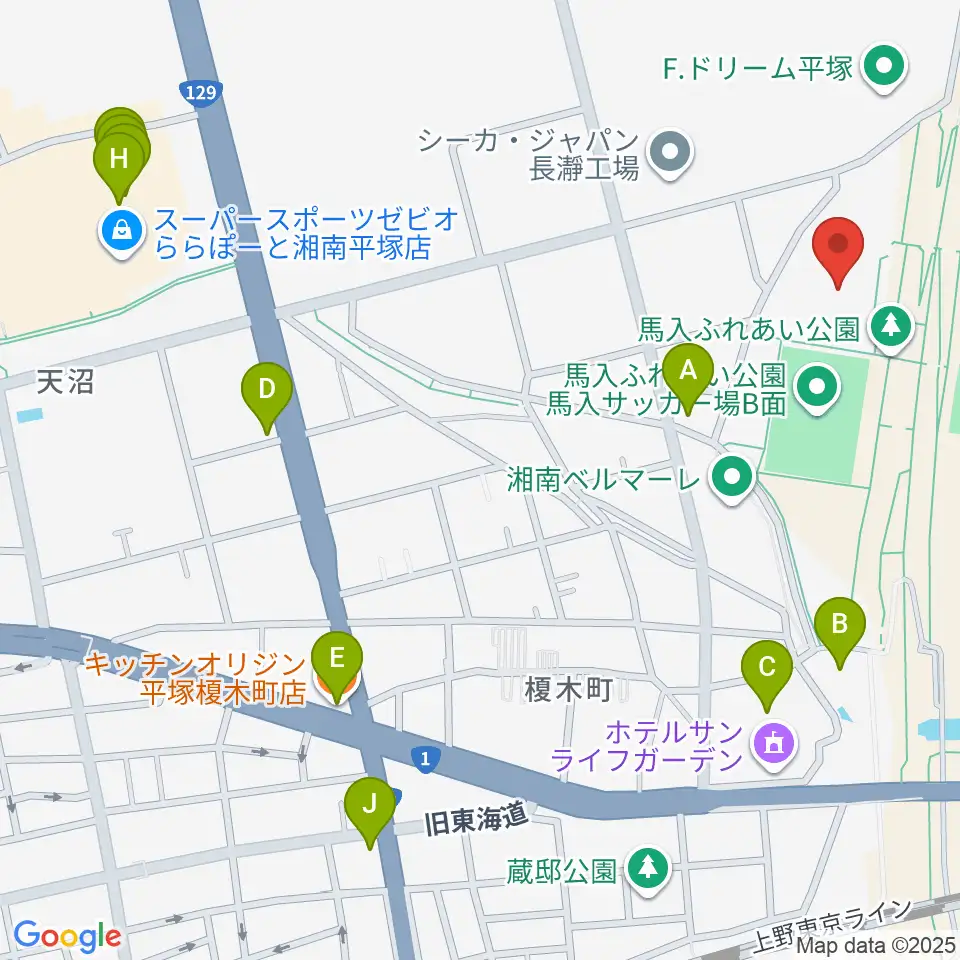Tap the 蔵邸公園 park icon

pos(648,870)
